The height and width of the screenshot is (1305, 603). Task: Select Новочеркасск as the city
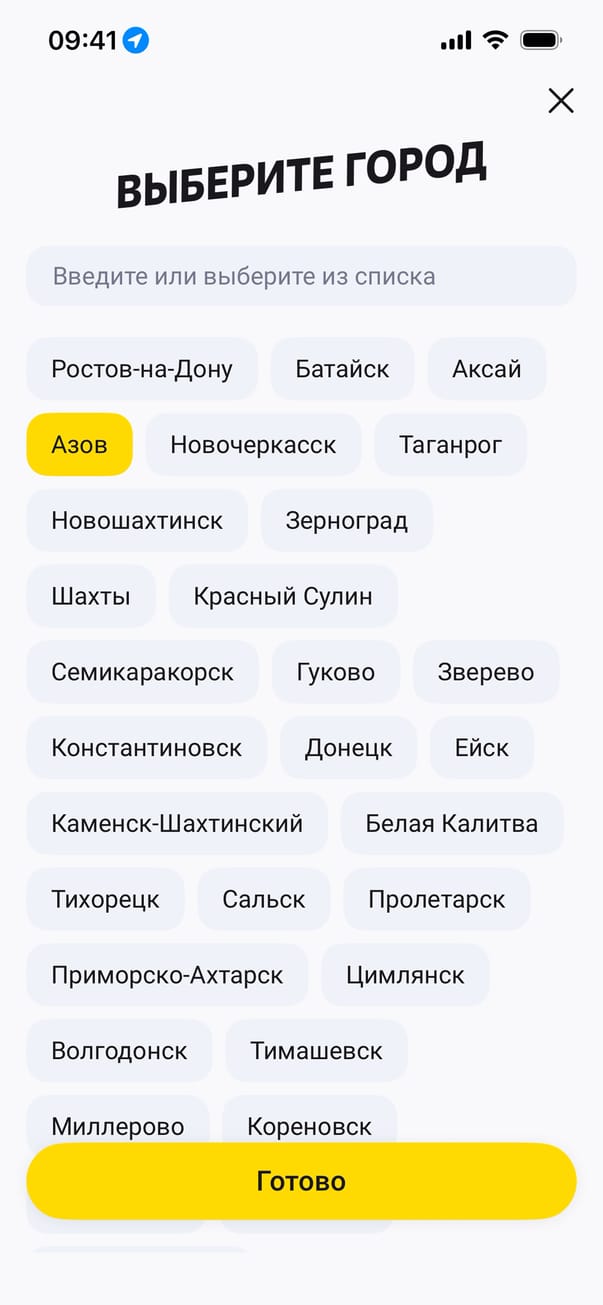pos(253,444)
